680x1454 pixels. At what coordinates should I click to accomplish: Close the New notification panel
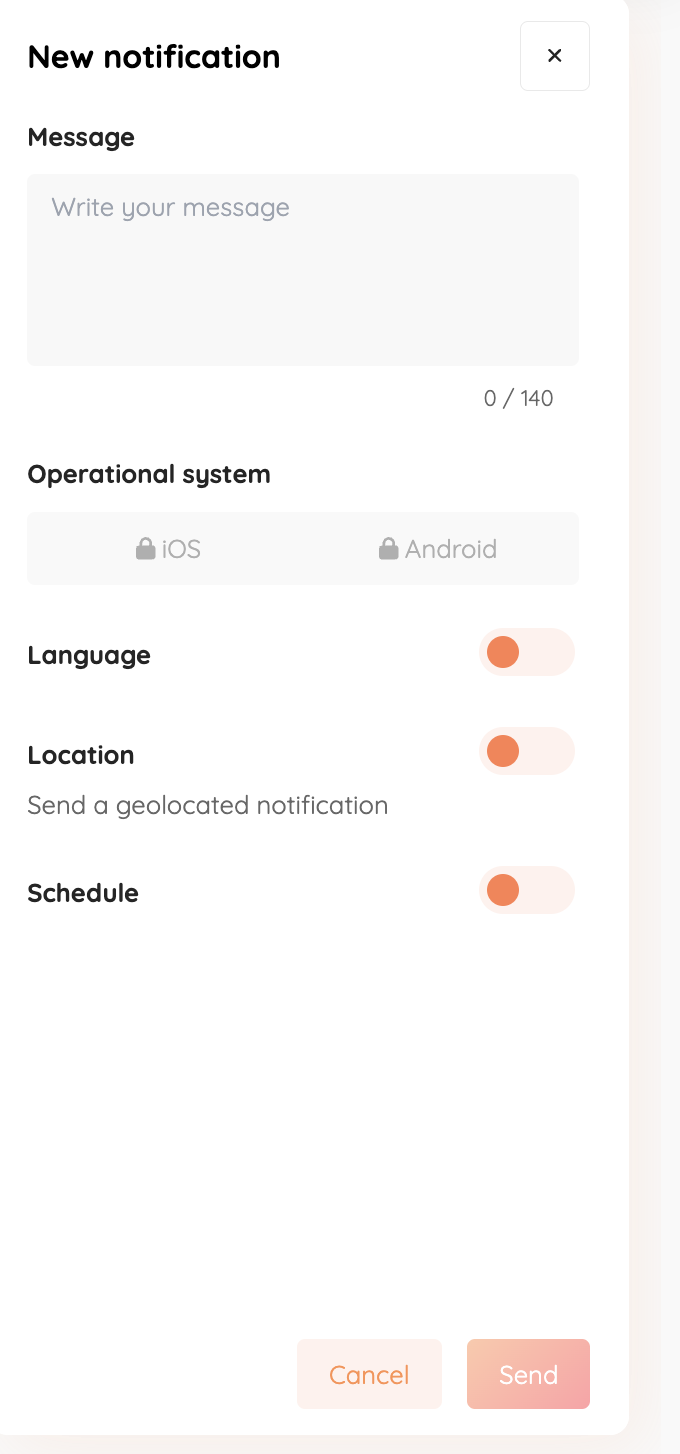[554, 56]
